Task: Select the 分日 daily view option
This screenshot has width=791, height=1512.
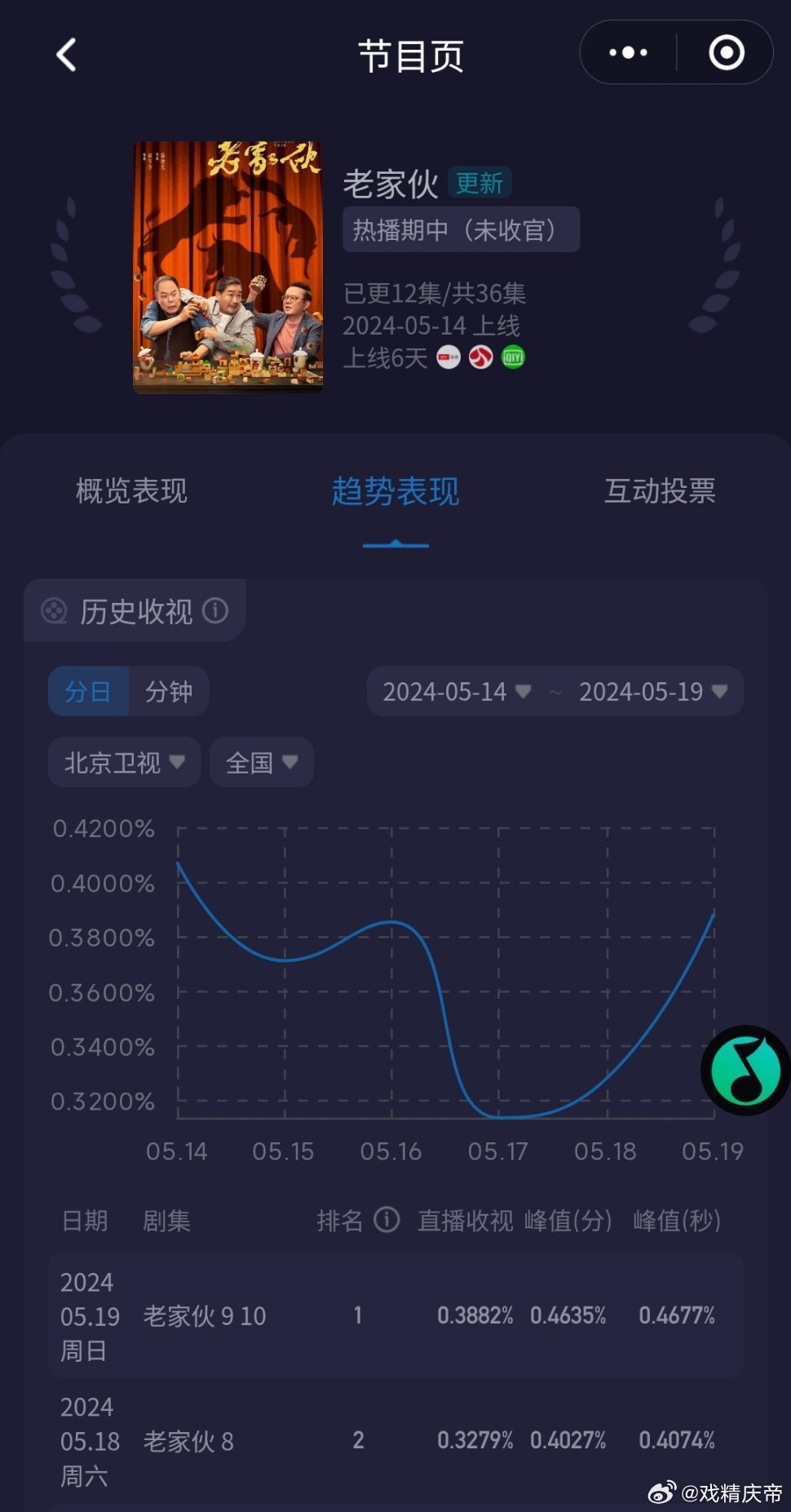Action: click(87, 691)
